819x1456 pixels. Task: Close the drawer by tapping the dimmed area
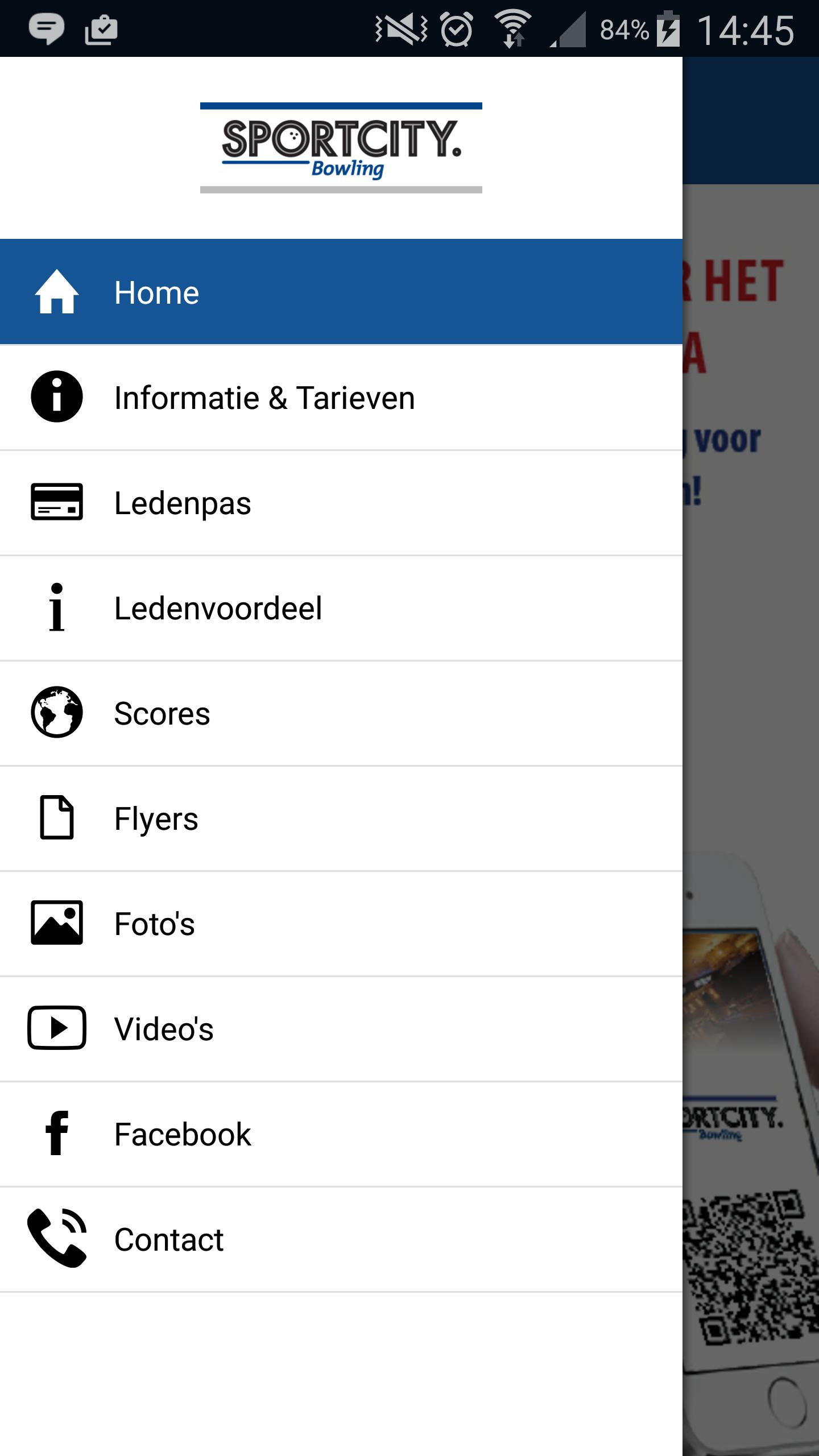coord(751,682)
